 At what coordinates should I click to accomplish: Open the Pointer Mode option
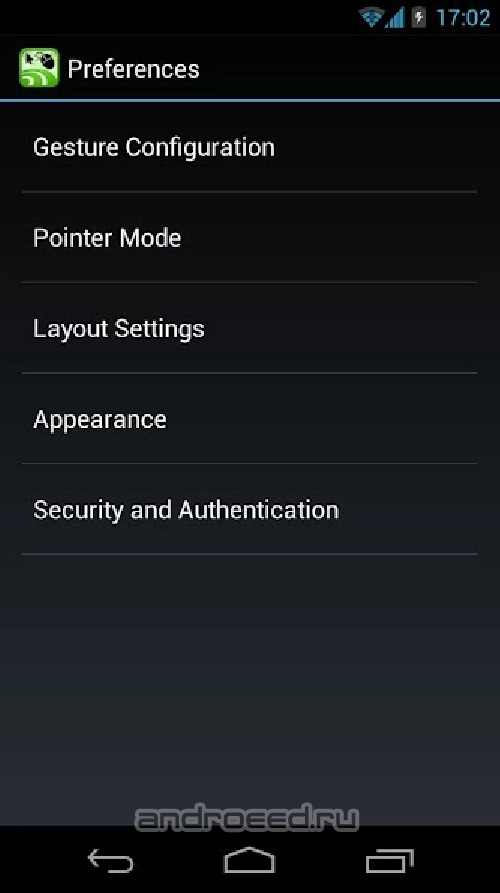coord(249,237)
